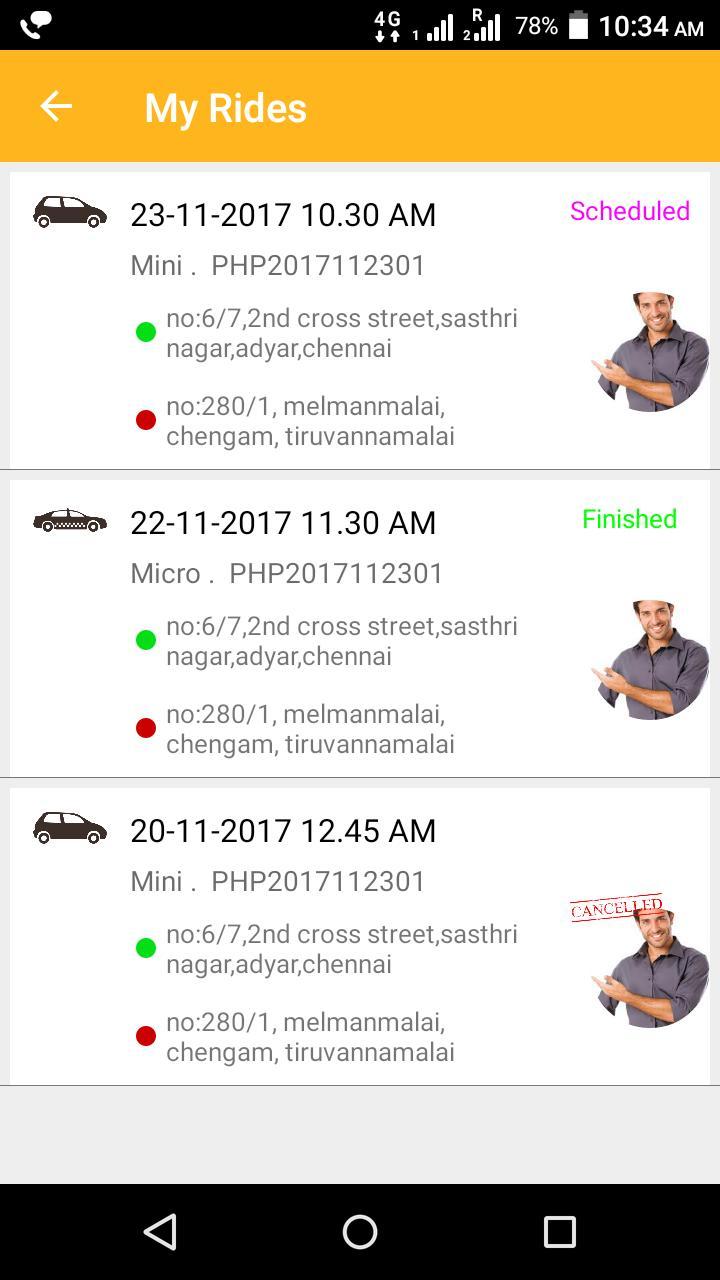
Task: Toggle the Finished status label
Action: (x=629, y=519)
